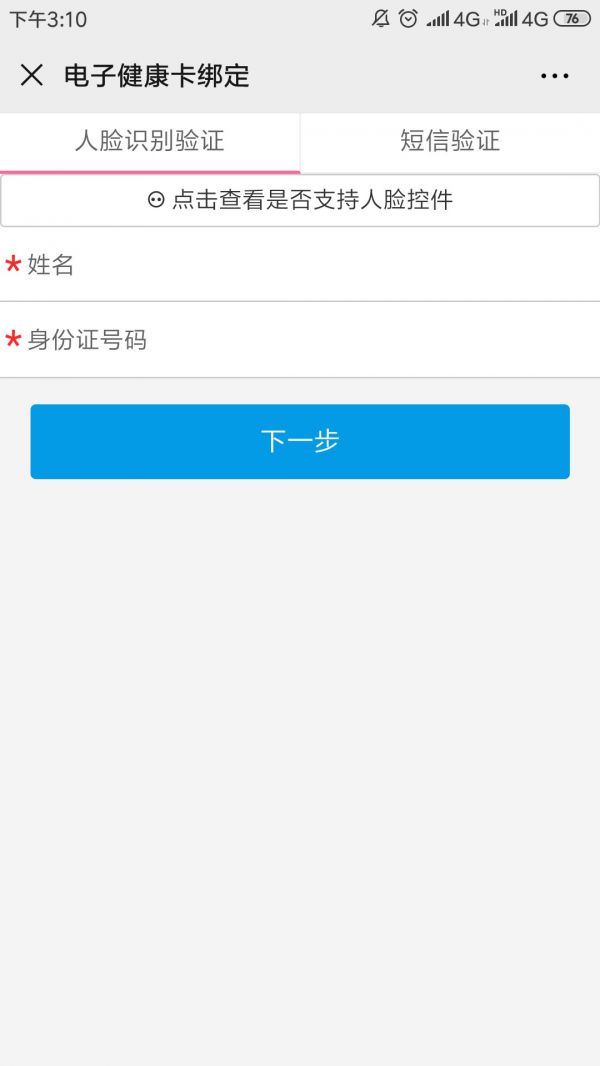Tap the 下一步 button
Viewport: 600px width, 1066px height.
300,441
